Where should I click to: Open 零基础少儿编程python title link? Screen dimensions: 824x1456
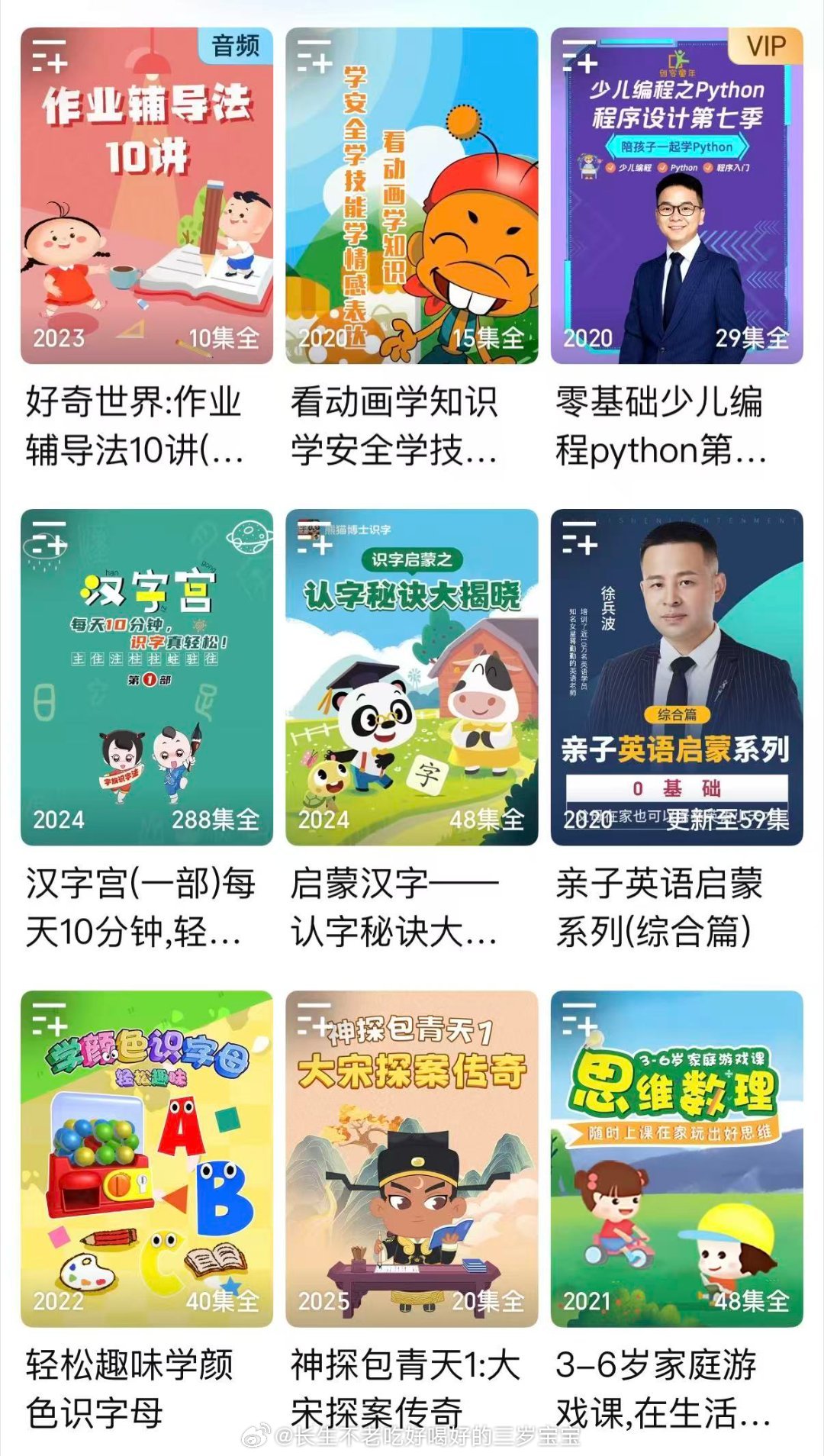tap(661, 424)
